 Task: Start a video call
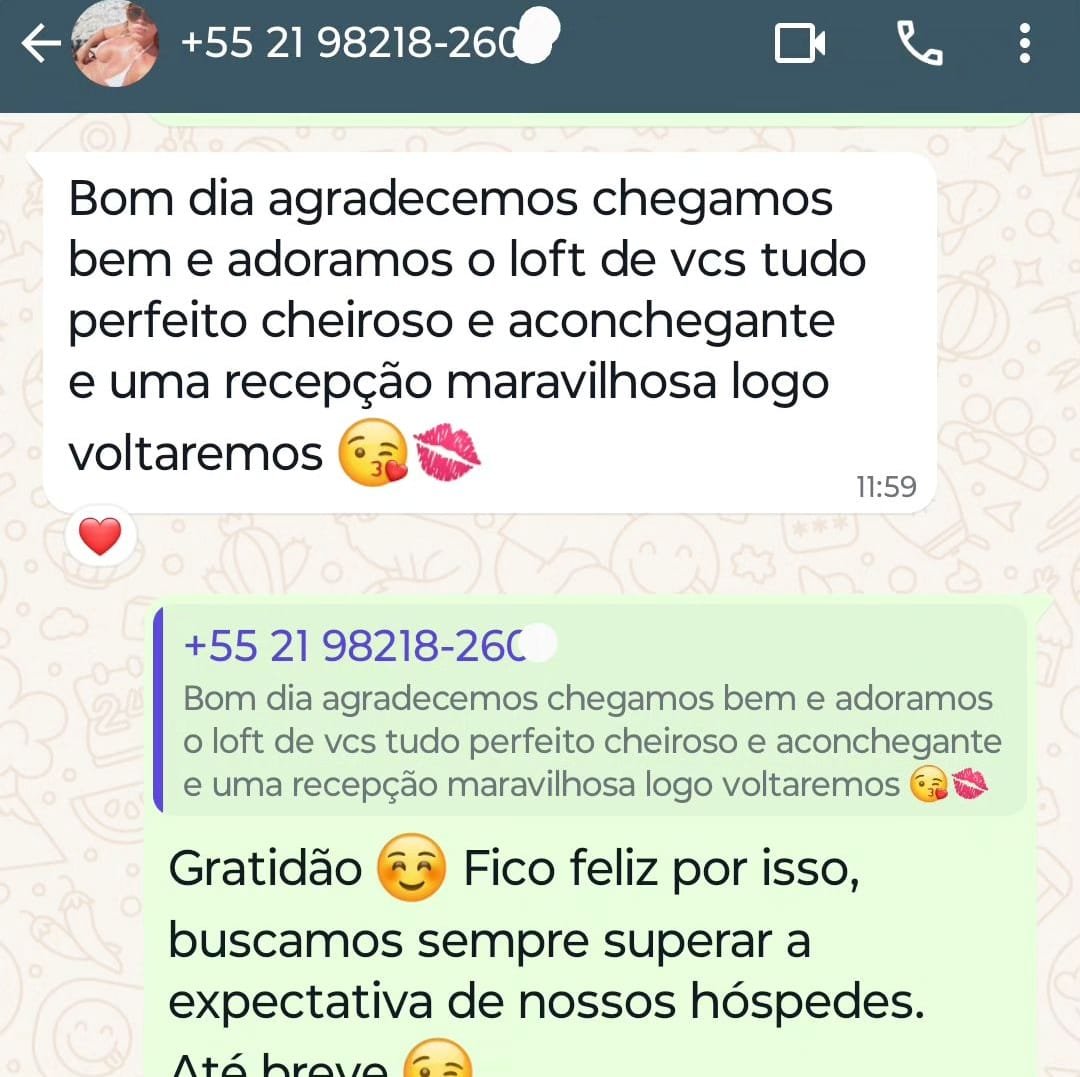tap(799, 44)
